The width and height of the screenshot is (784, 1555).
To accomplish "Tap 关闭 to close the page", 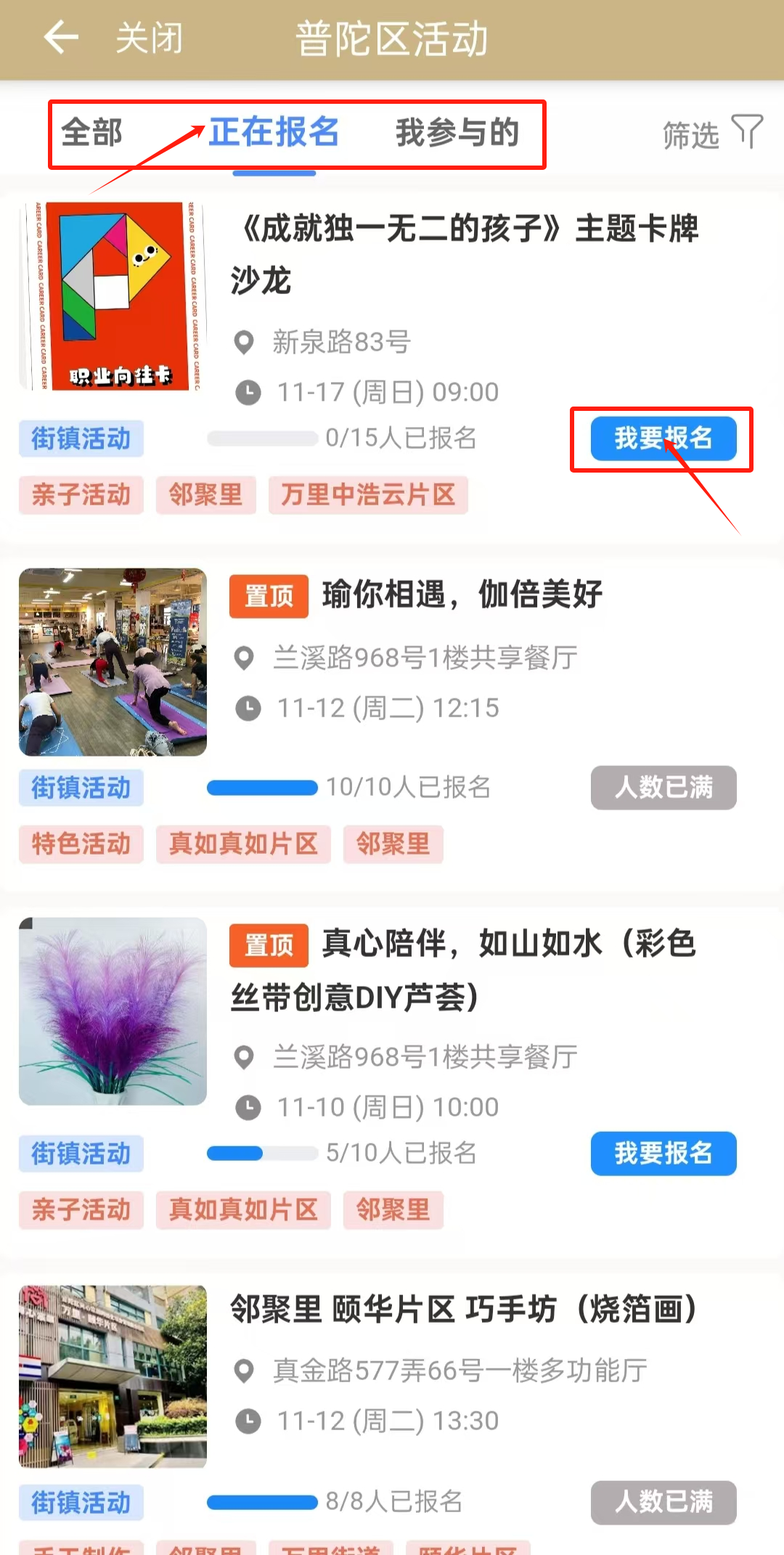I will point(149,38).
